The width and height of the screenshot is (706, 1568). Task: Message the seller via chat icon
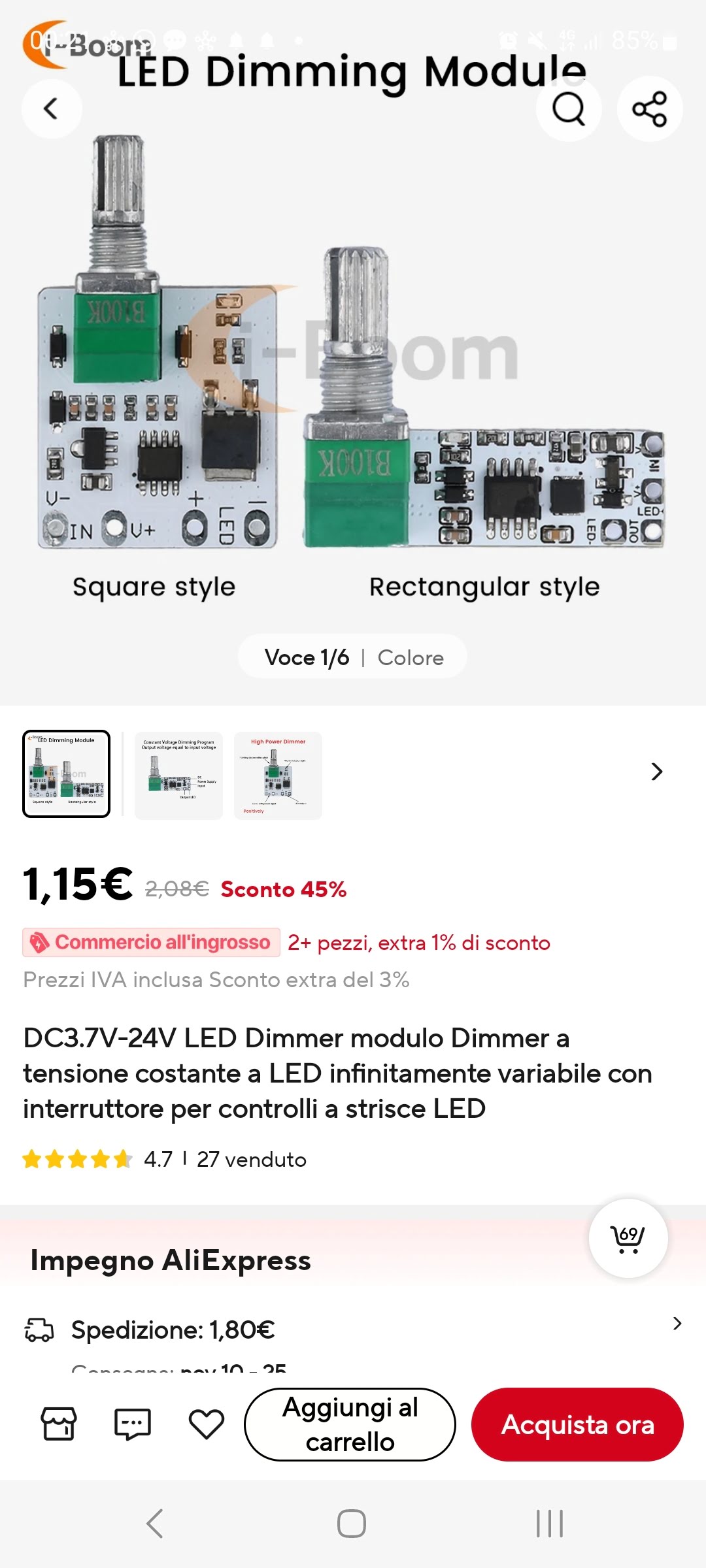point(133,1424)
